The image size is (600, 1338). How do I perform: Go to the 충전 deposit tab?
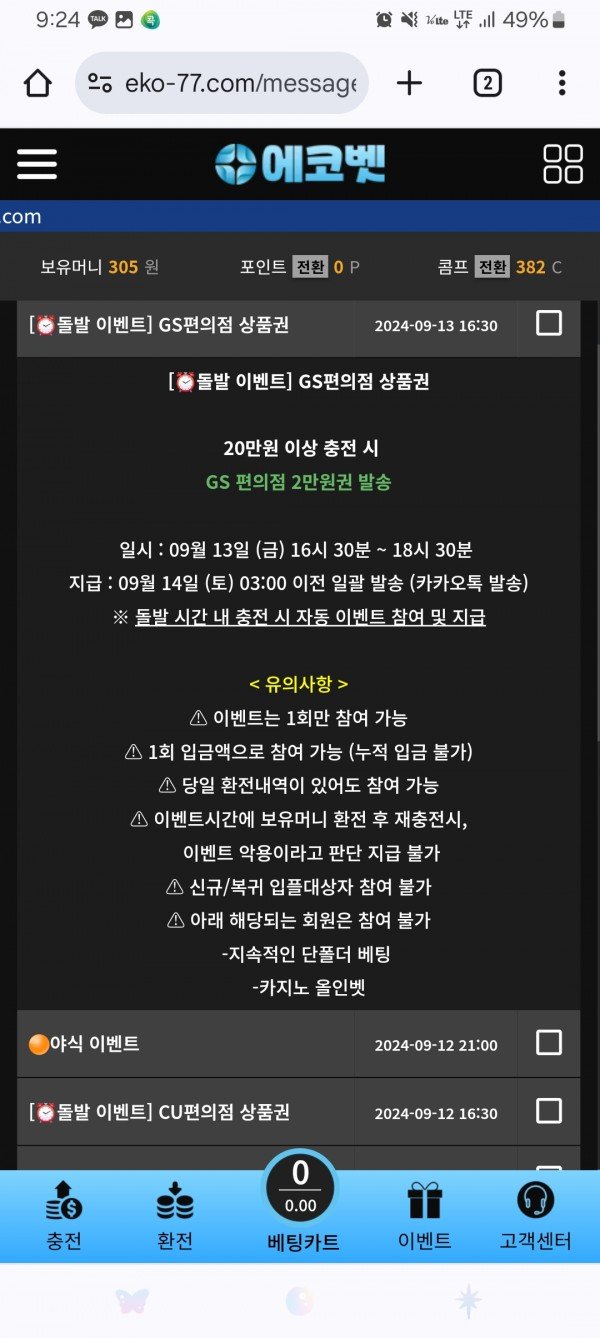point(64,1215)
